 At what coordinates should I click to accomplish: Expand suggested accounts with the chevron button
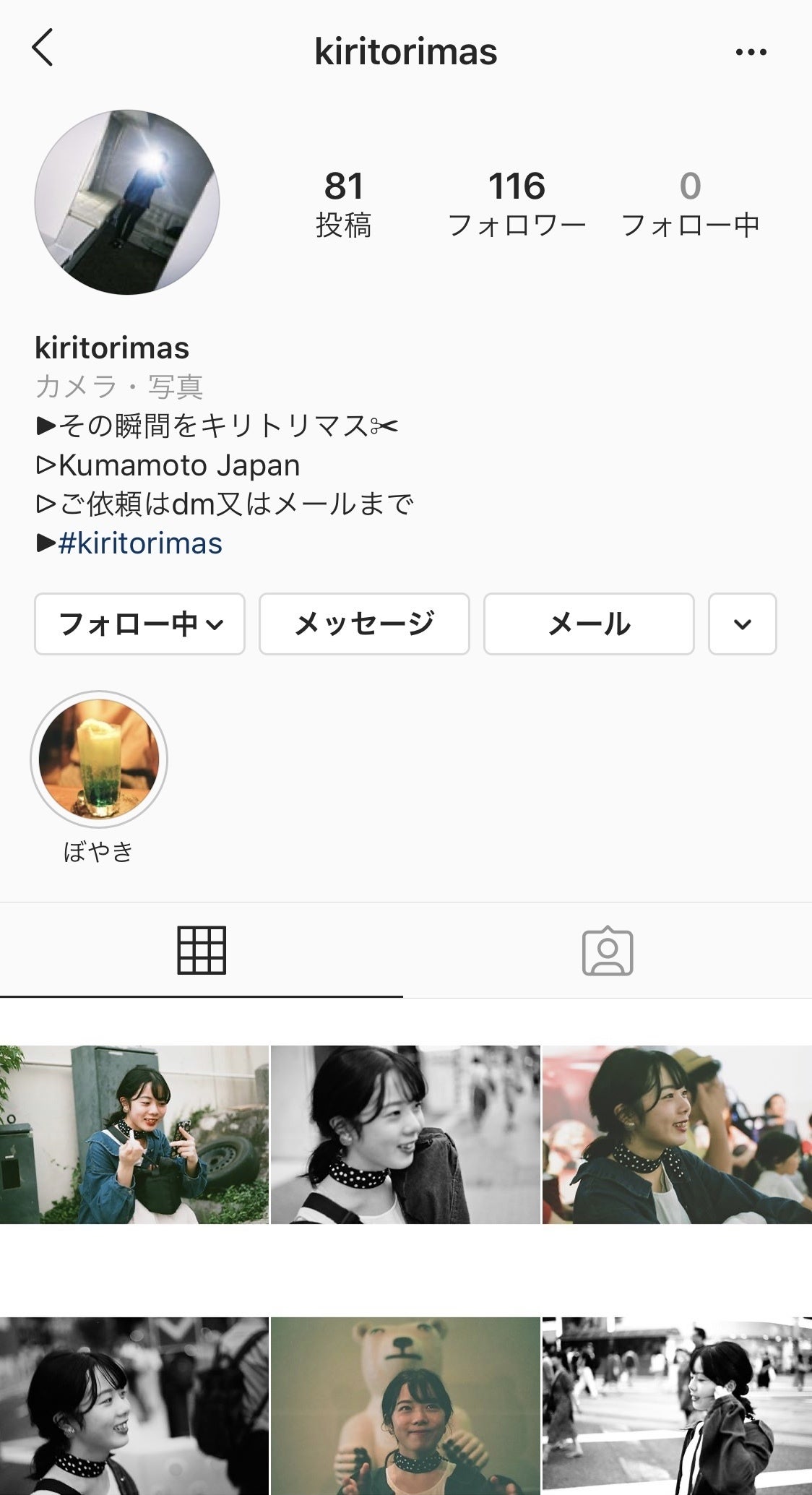pyautogui.click(x=742, y=624)
